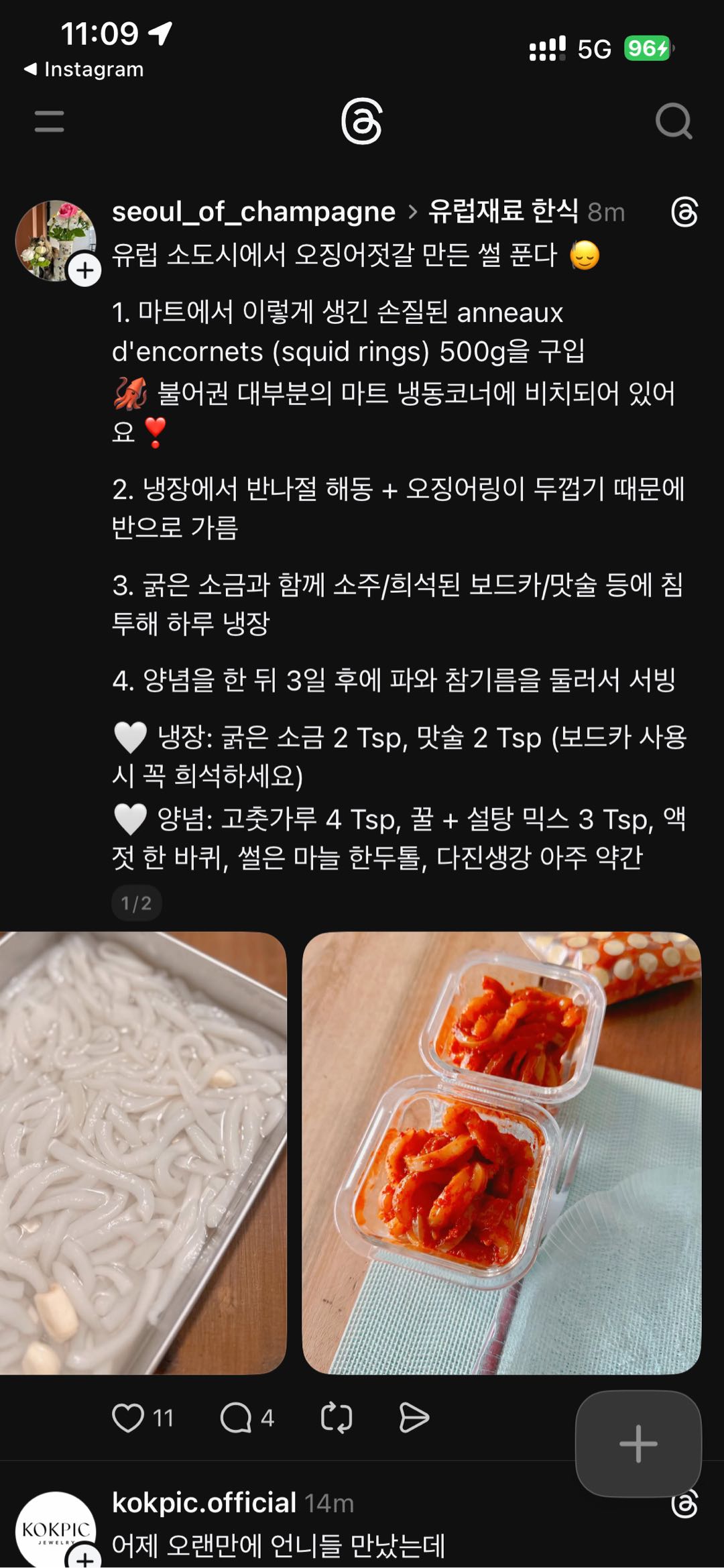Viewport: 724px width, 1568px height.
Task: Follow kokpic.official with the plus badge
Action: pos(85,1557)
